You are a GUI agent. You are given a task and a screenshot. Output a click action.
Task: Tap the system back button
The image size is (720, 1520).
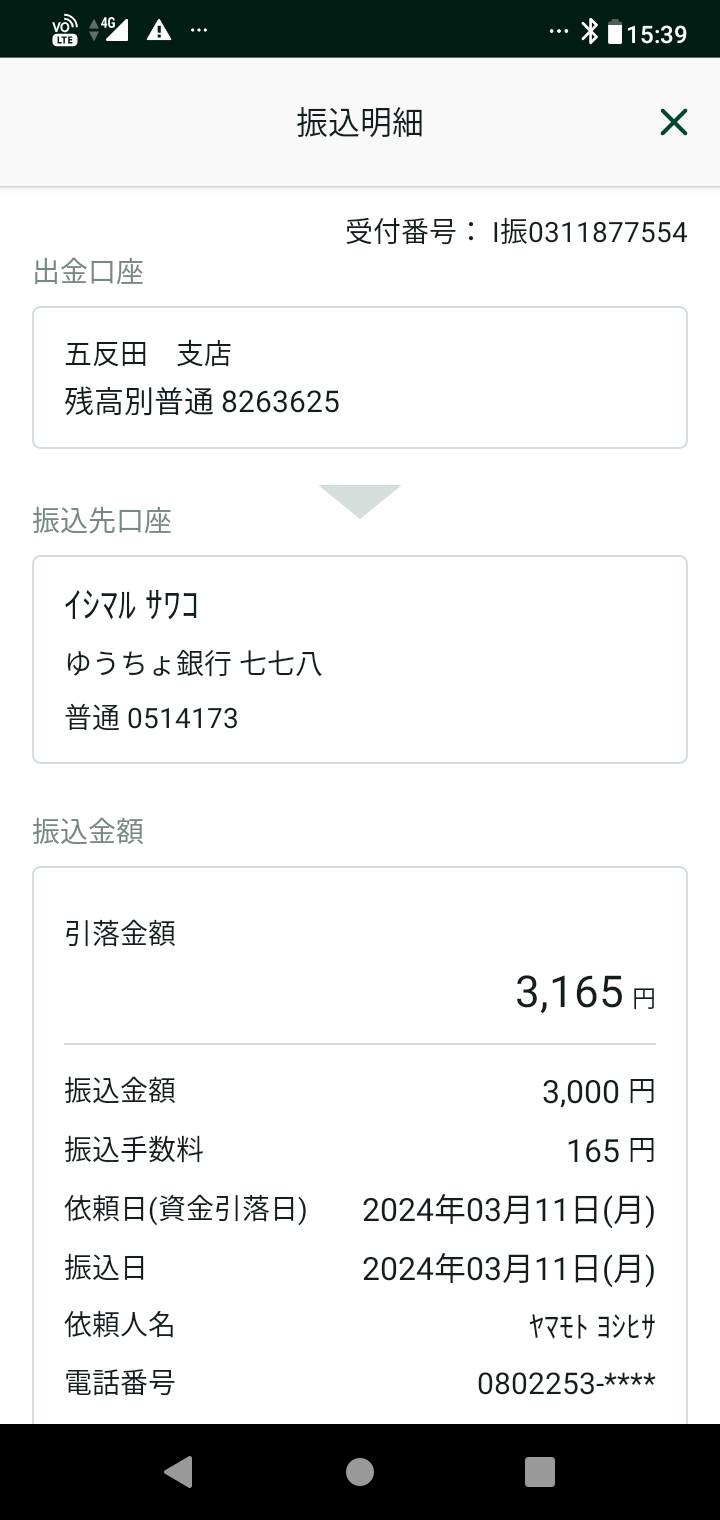tap(178, 1472)
